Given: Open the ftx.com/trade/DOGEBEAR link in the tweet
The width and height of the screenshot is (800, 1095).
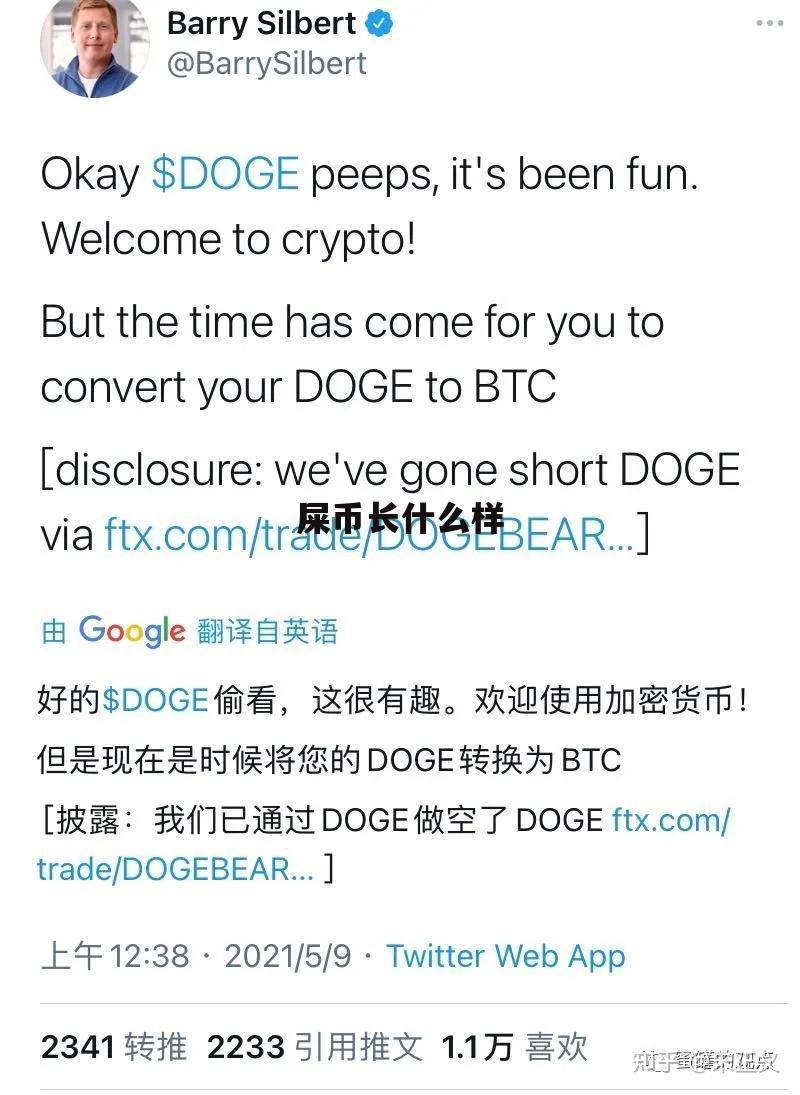Looking at the screenshot, I should 368,536.
